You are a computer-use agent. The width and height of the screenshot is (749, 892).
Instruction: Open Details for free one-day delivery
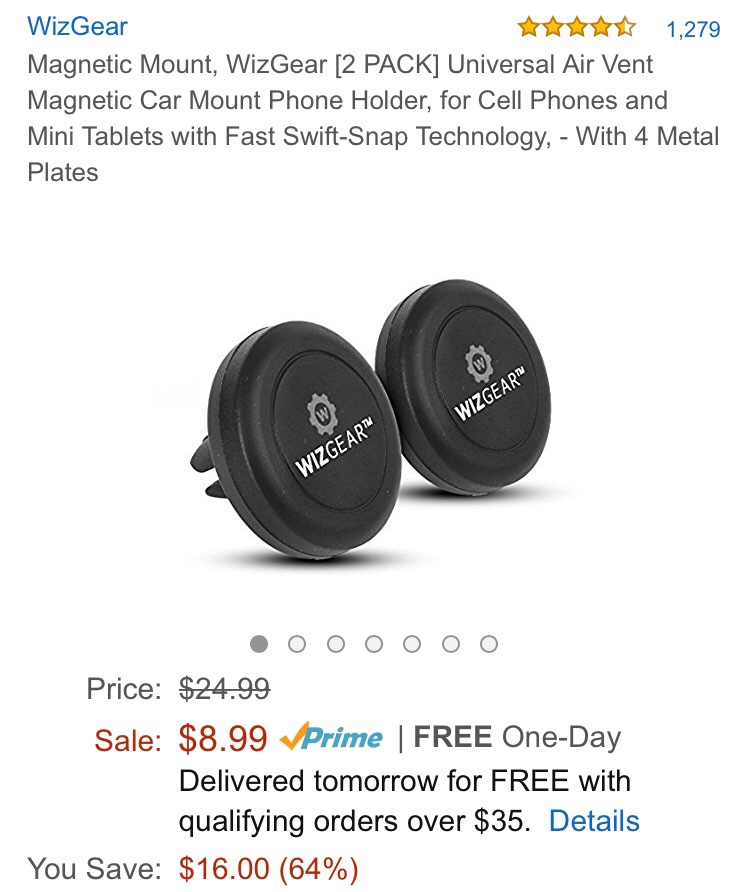594,821
